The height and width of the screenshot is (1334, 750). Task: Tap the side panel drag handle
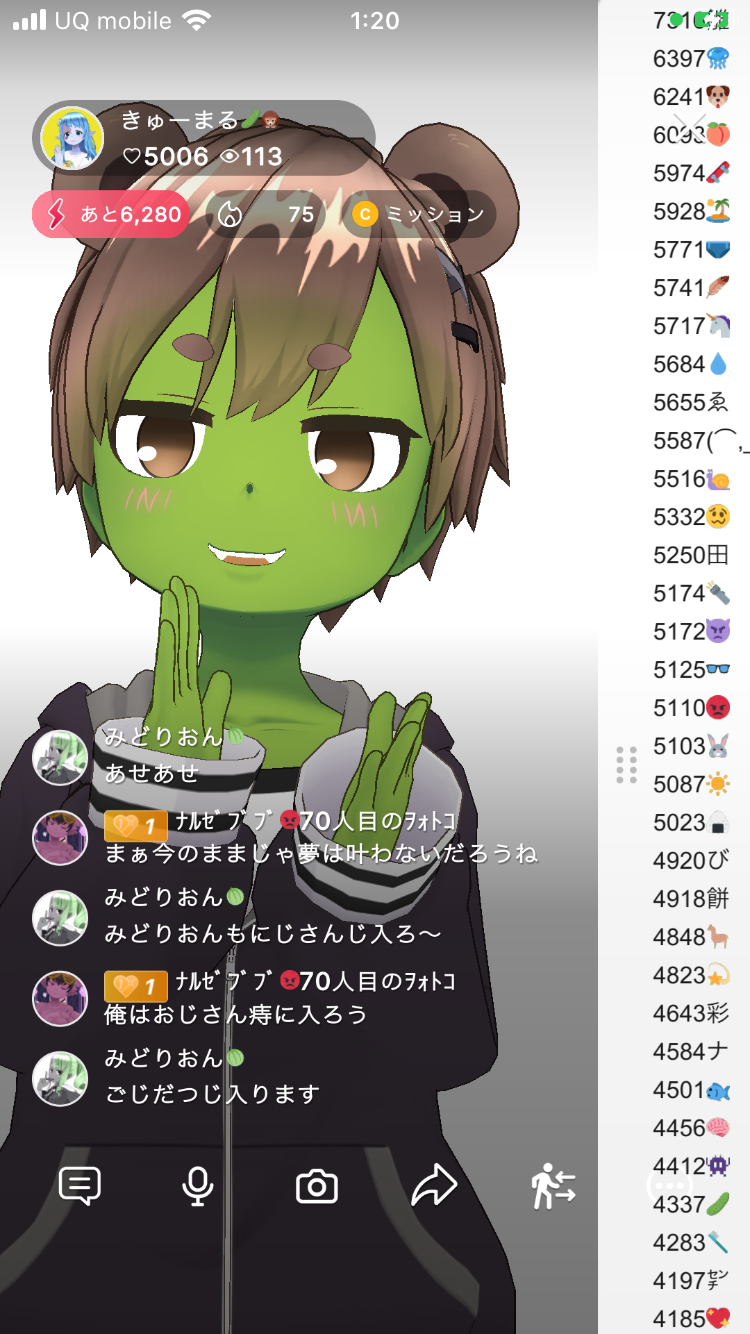[x=627, y=765]
